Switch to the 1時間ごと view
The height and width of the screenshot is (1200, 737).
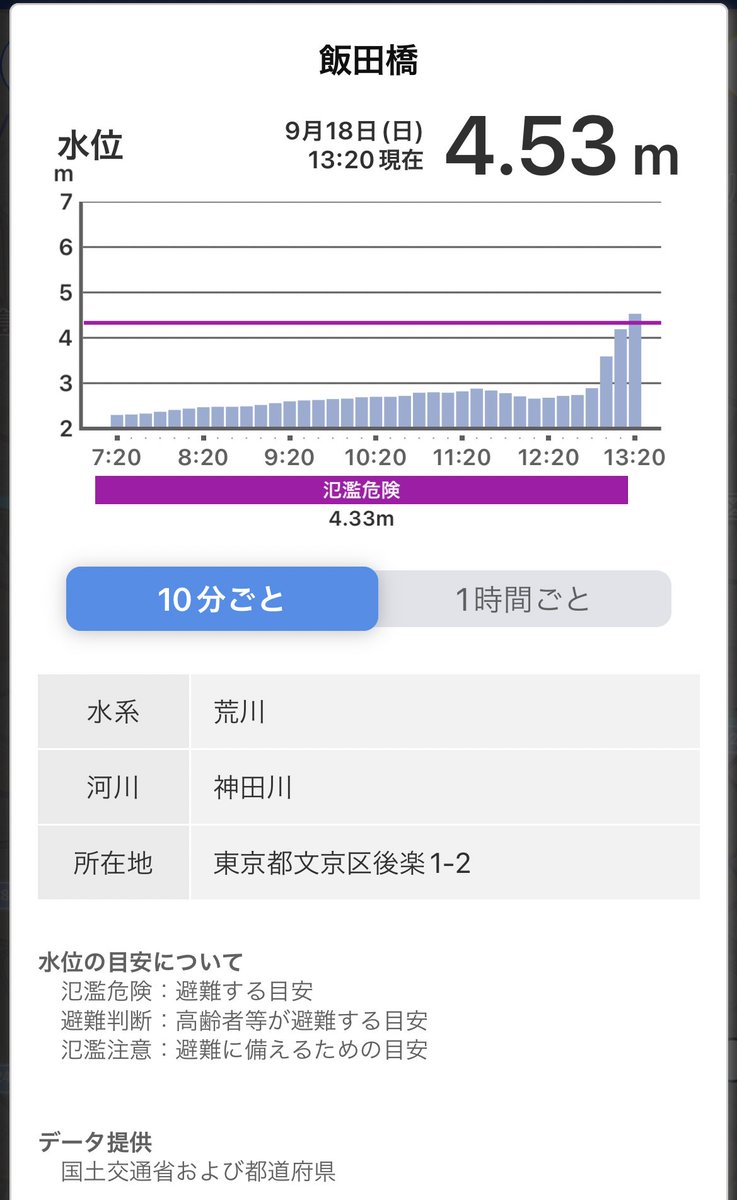524,599
